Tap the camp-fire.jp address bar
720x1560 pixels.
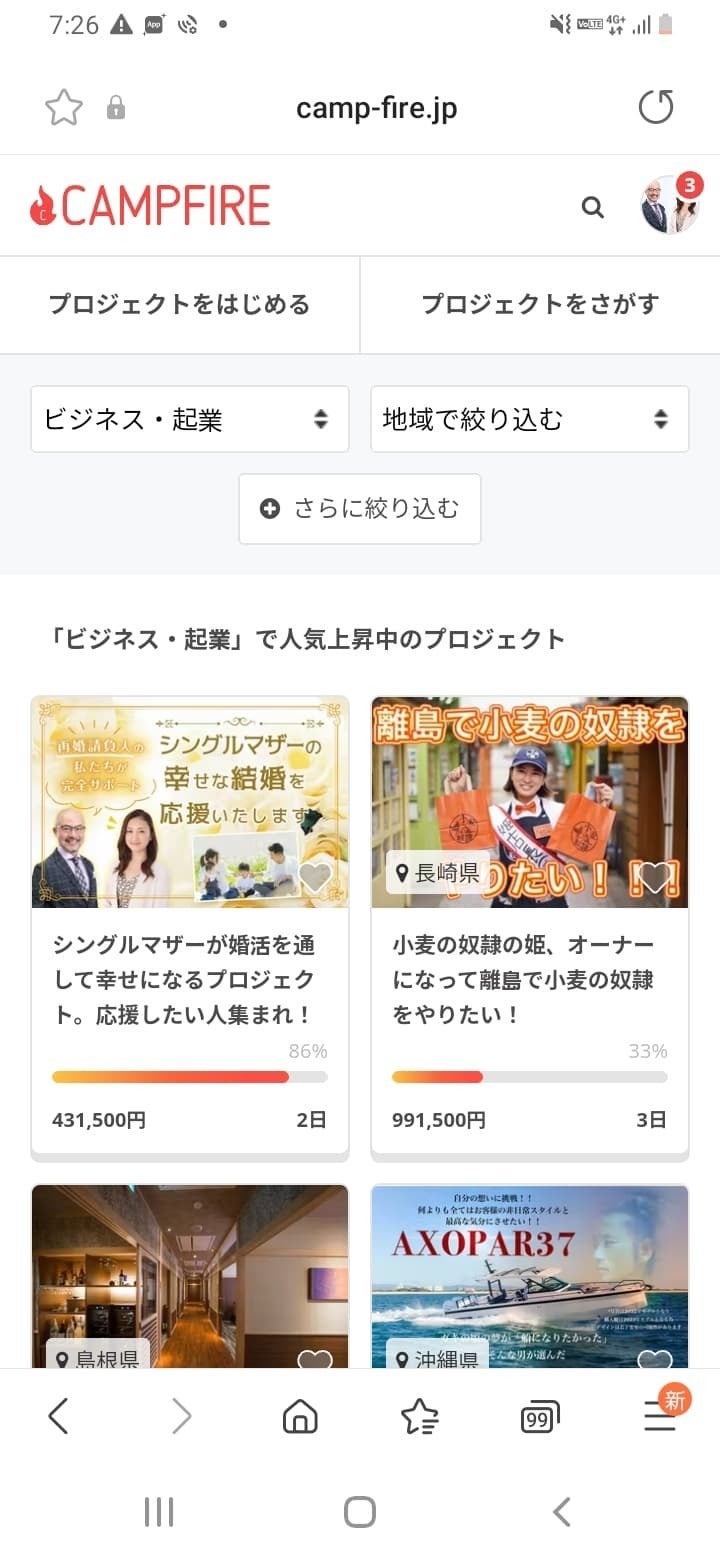click(376, 108)
